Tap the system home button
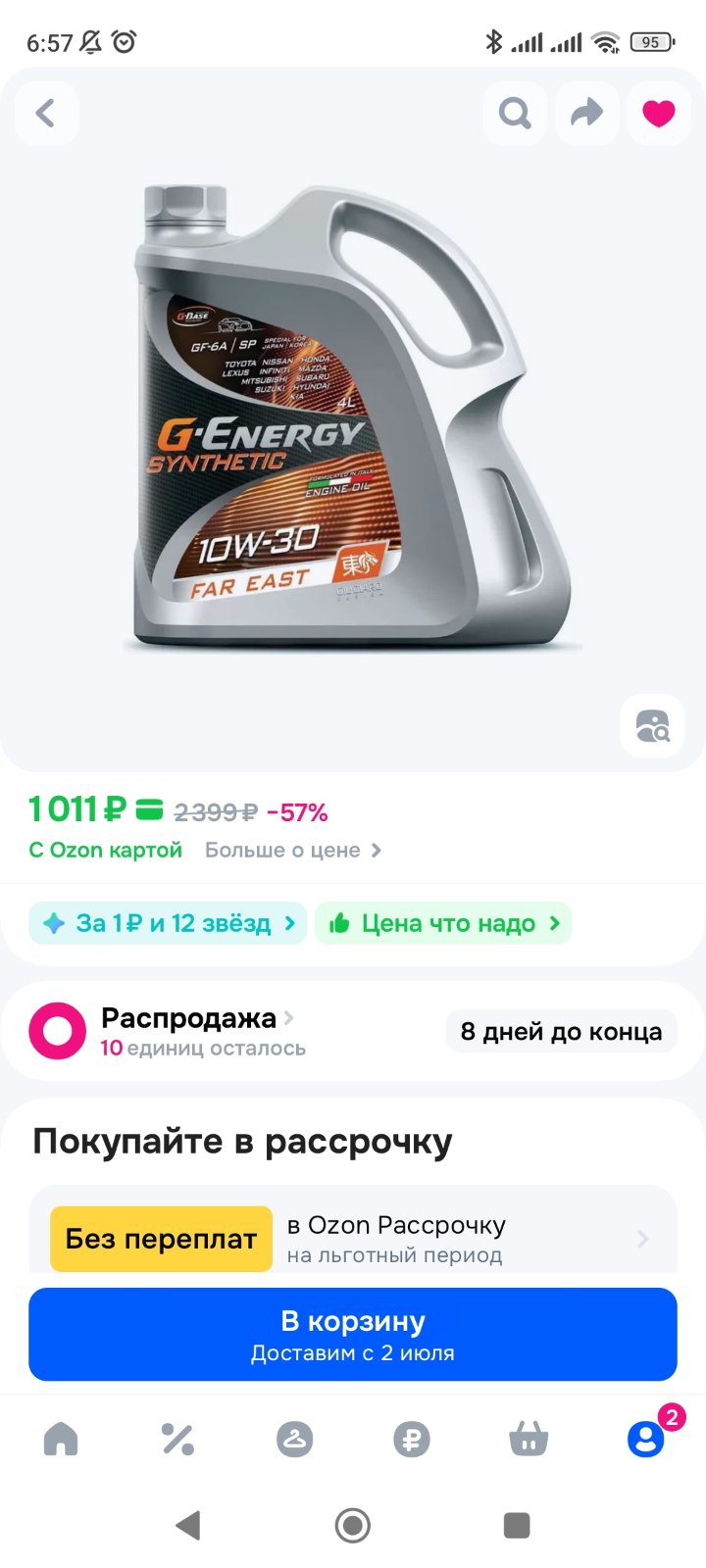This screenshot has width=706, height=1568. [x=353, y=1525]
